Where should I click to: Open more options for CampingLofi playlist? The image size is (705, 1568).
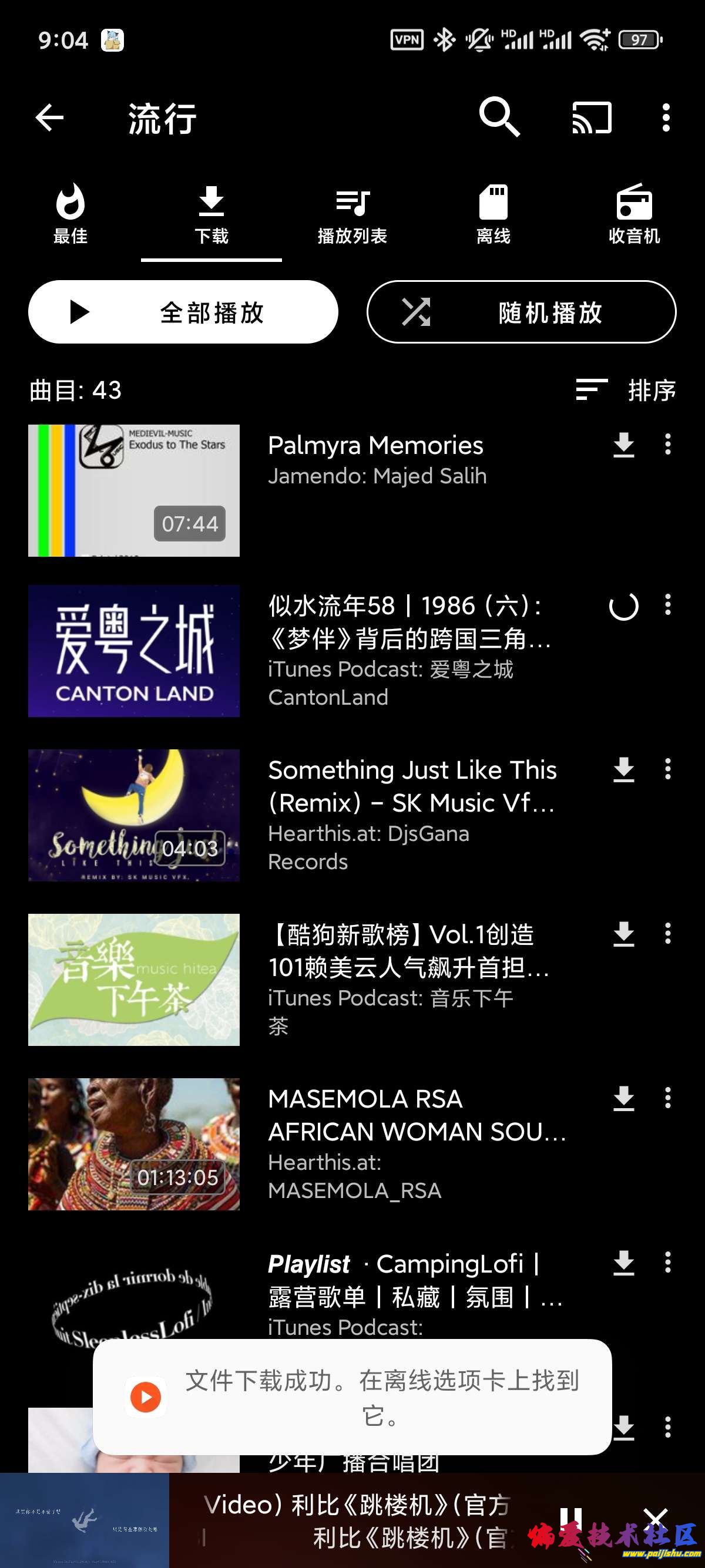pos(668,1263)
